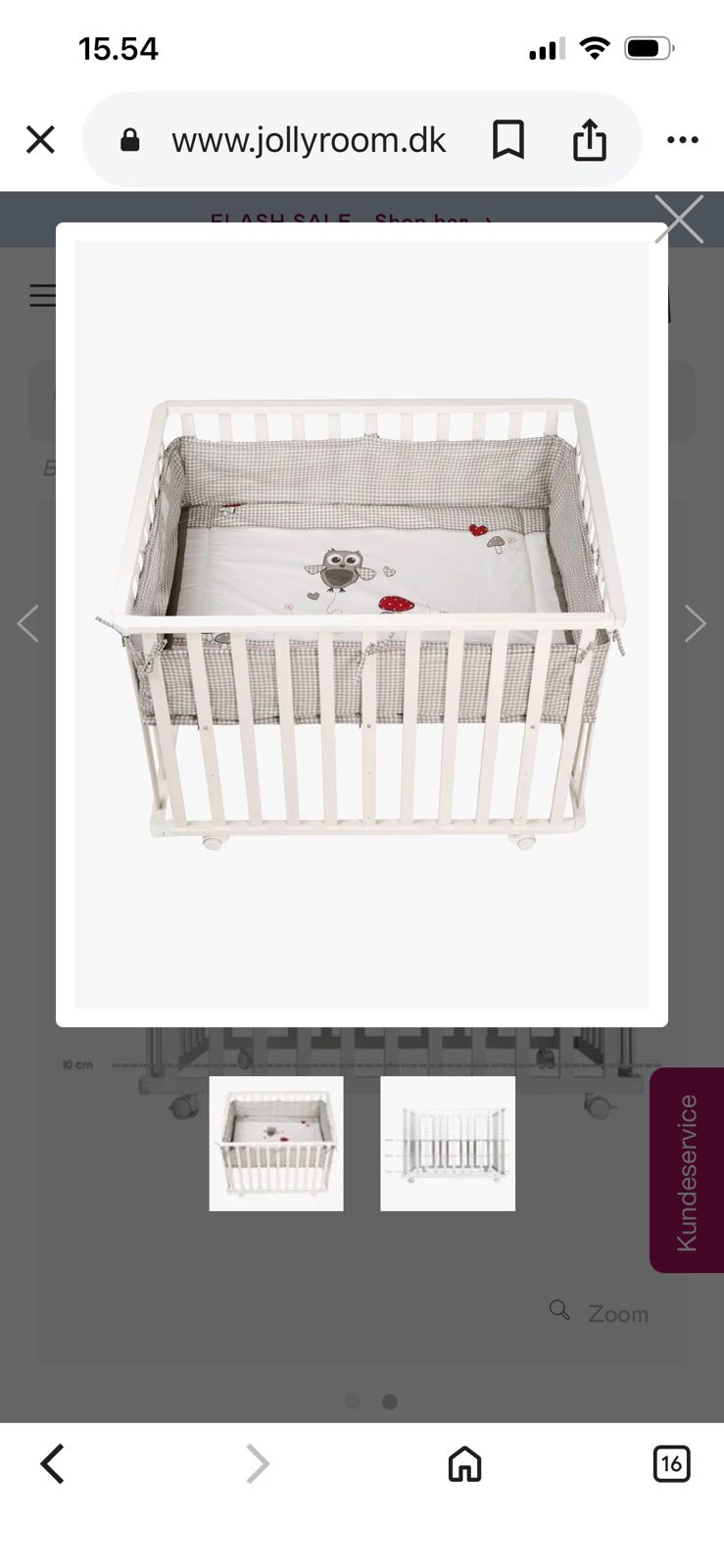Close the in-app browser tab

click(40, 140)
